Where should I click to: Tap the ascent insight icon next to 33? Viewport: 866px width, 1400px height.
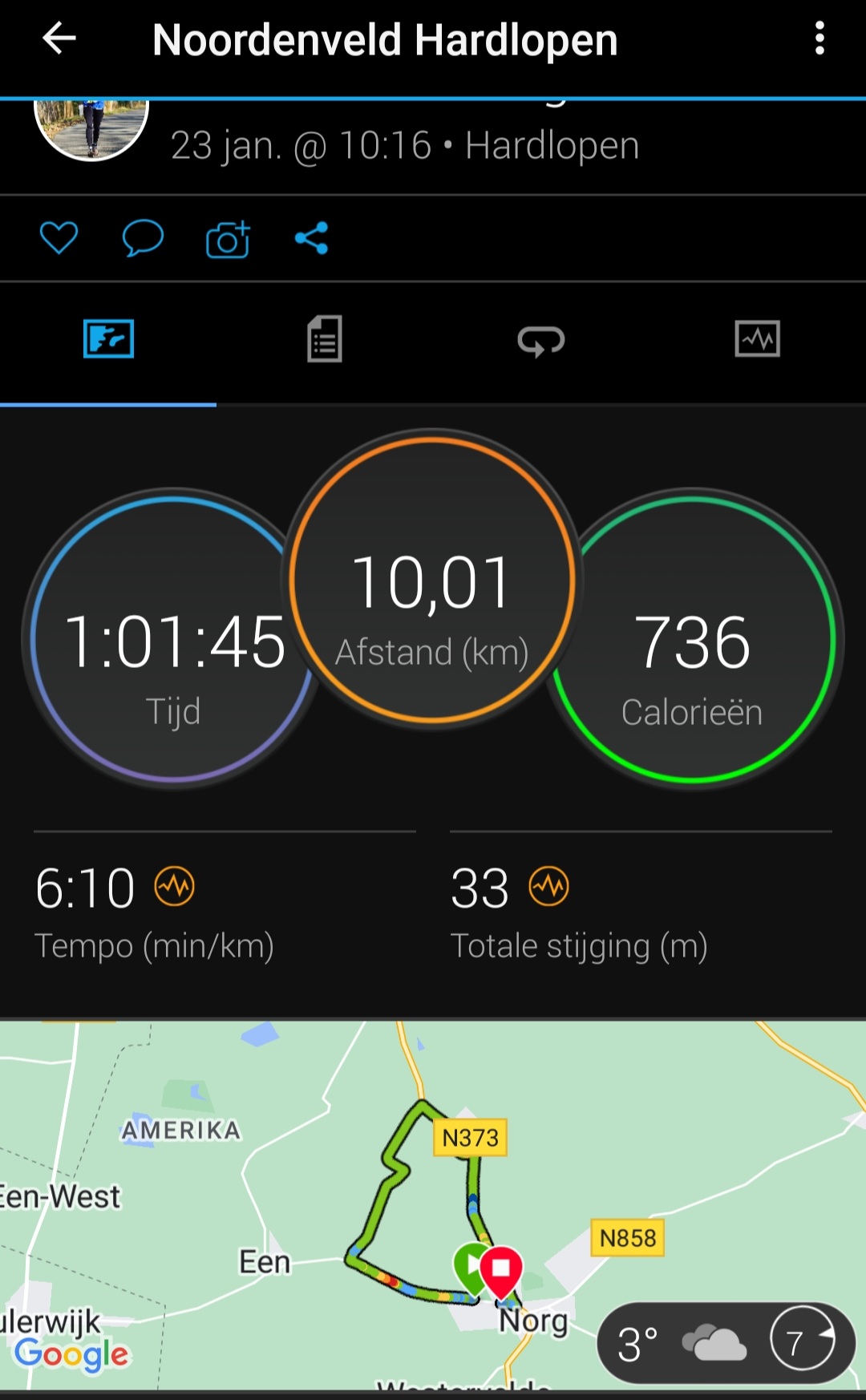548,887
